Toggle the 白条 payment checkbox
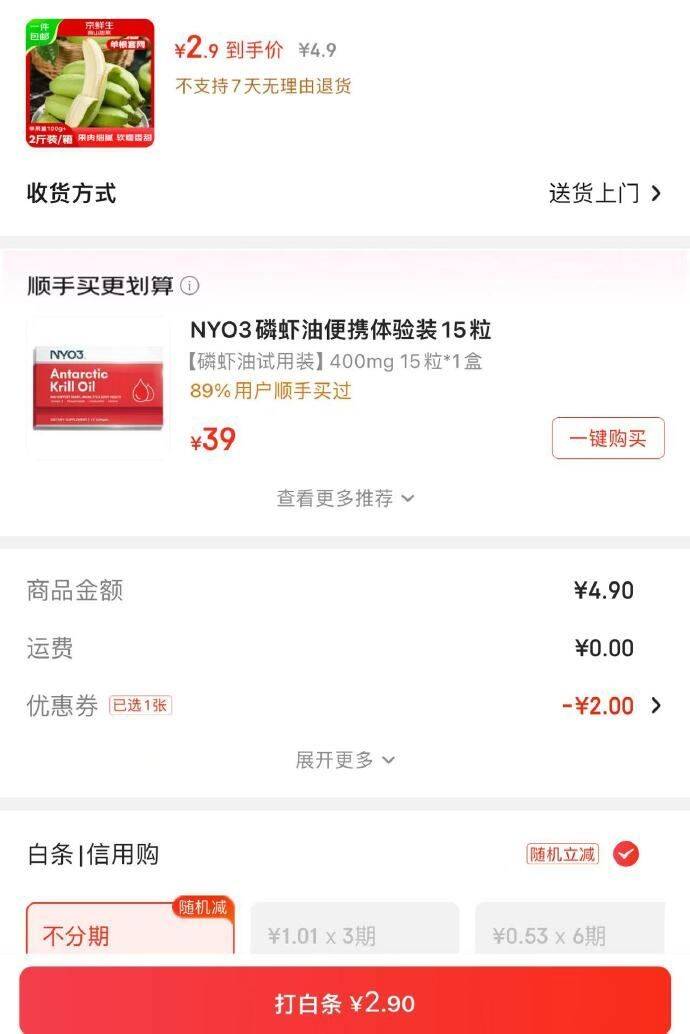The height and width of the screenshot is (1034, 690). tap(626, 854)
